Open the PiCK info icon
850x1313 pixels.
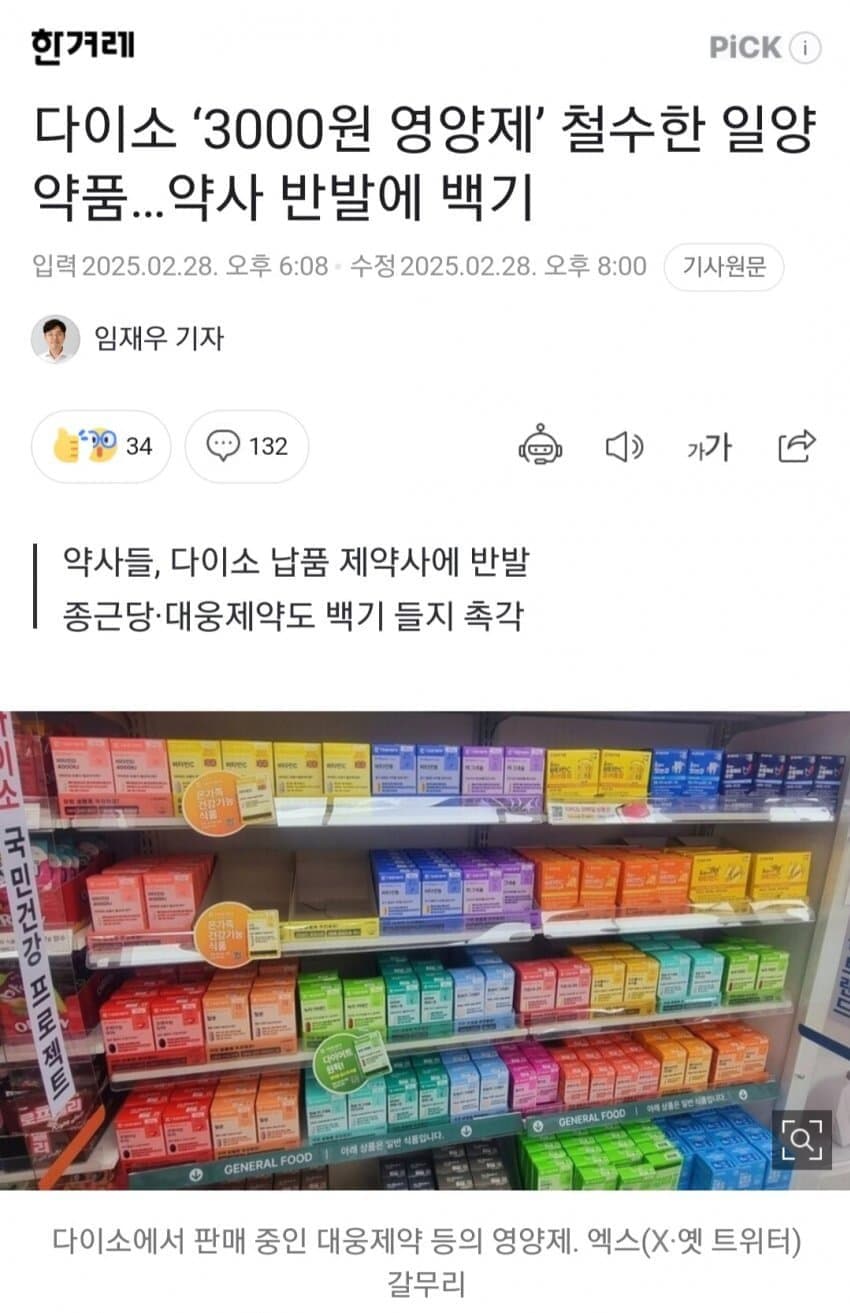805,47
